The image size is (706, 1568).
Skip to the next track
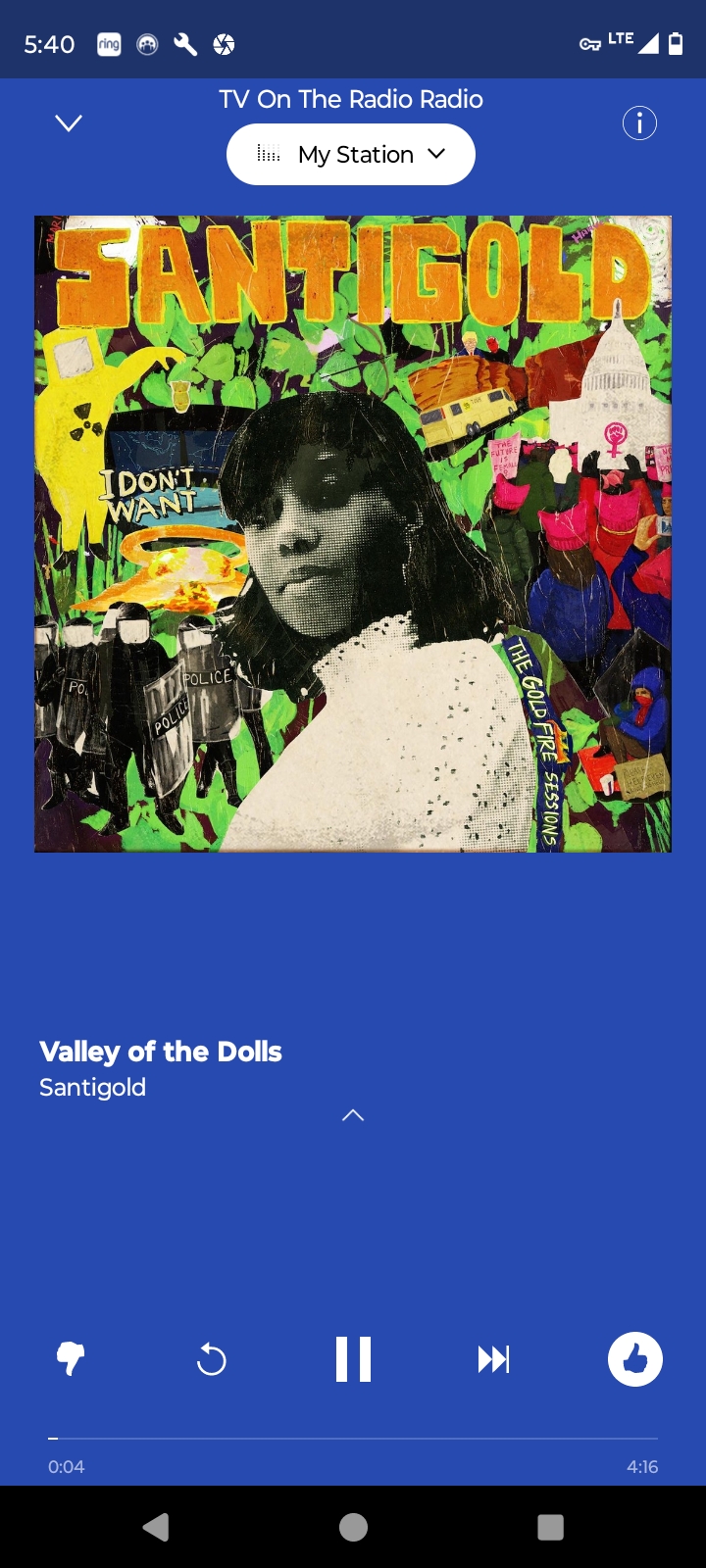(493, 1359)
